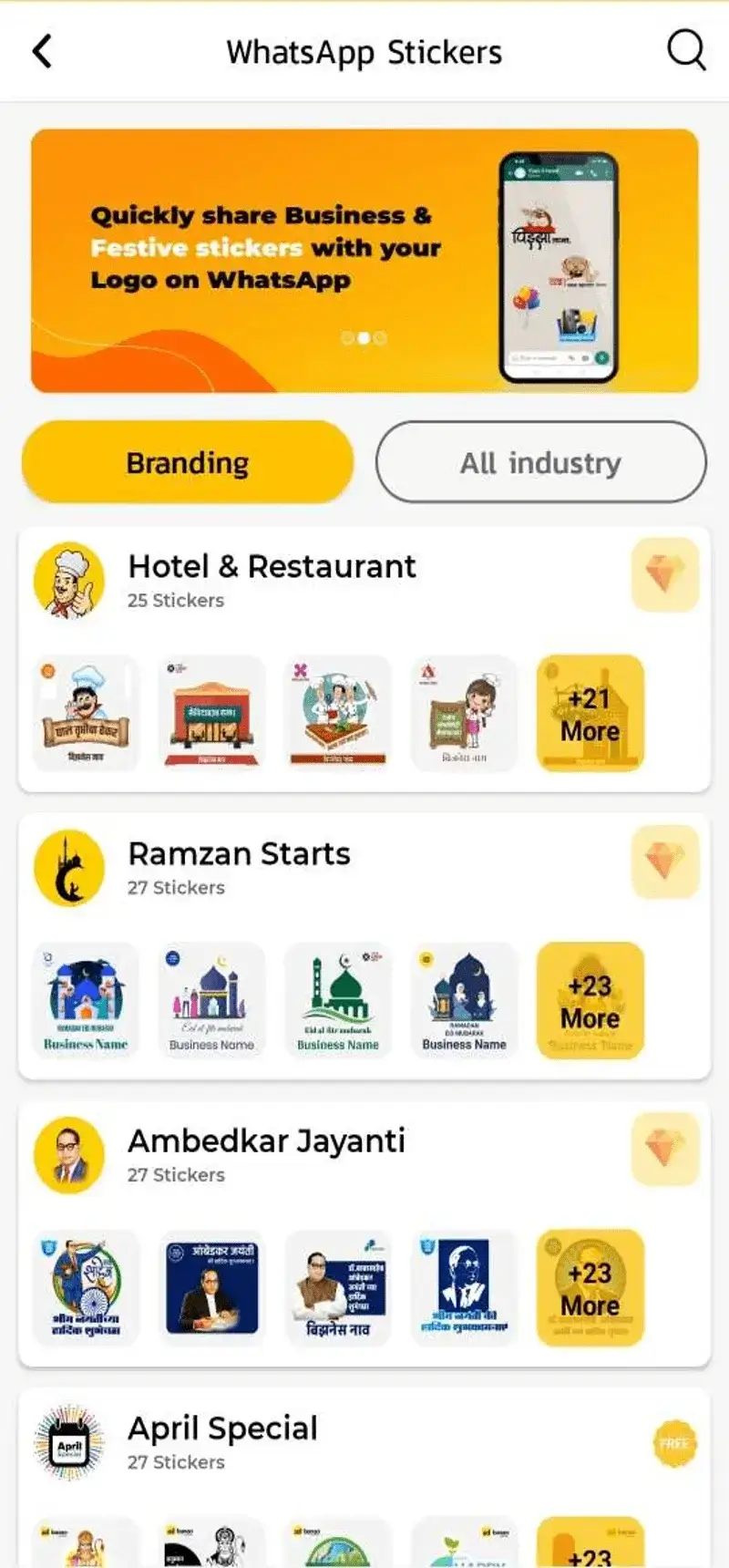The height and width of the screenshot is (1568, 729).
Task: View +23 More Ramzan Starts stickers
Action: (x=590, y=1001)
